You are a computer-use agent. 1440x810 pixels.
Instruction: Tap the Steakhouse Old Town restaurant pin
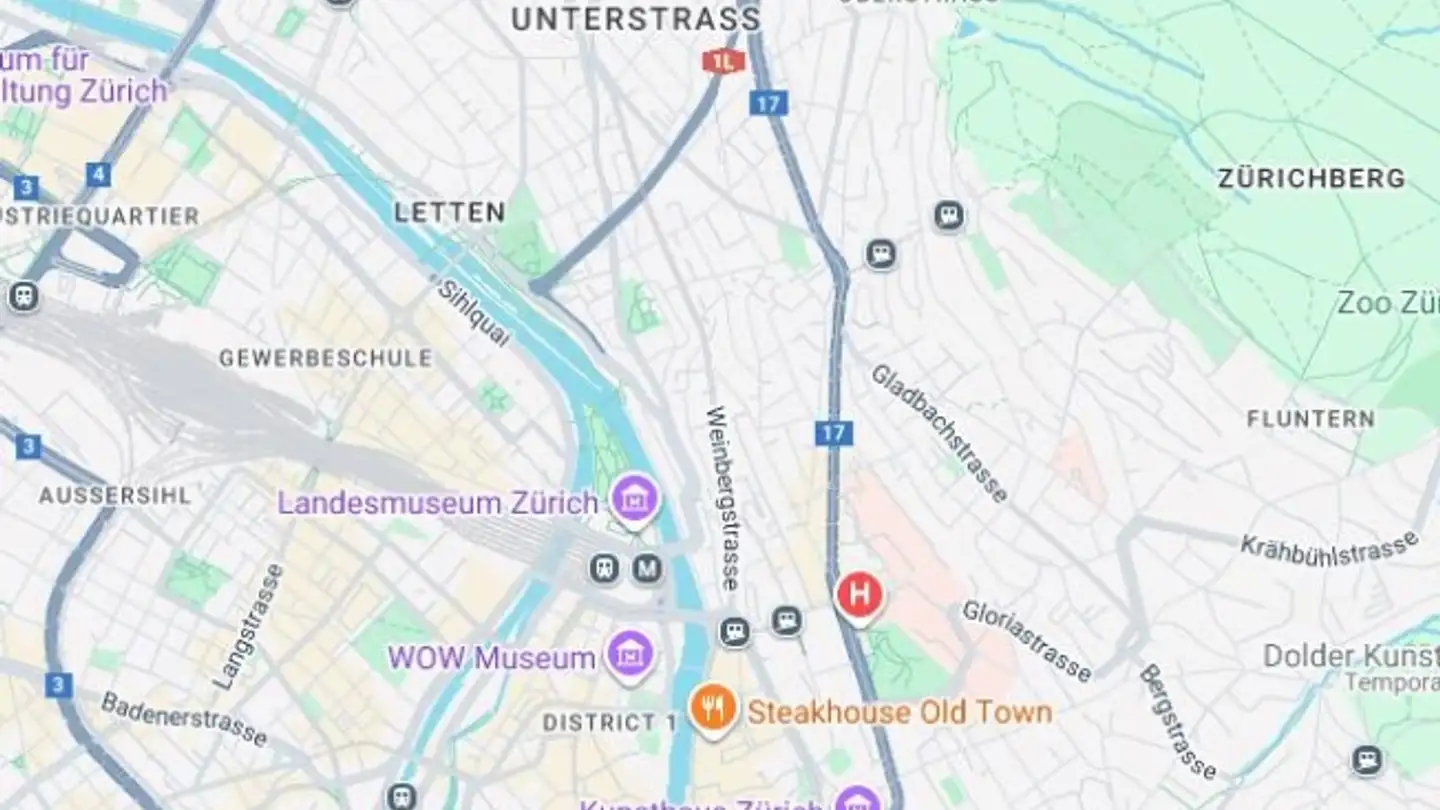click(x=713, y=709)
